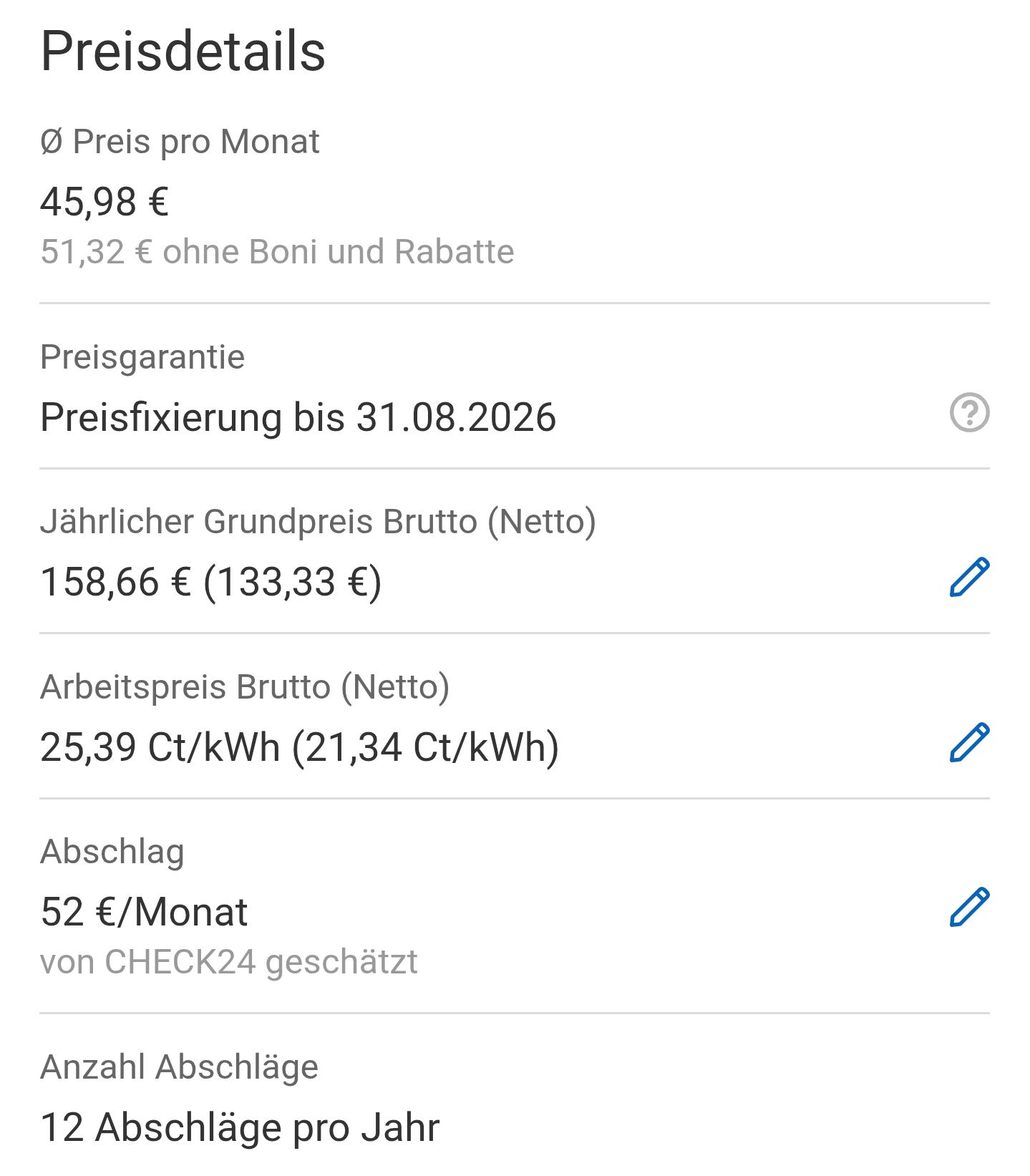This screenshot has width=1030, height=1176.
Task: Open the Preisgarantie help question mark
Action: [969, 412]
